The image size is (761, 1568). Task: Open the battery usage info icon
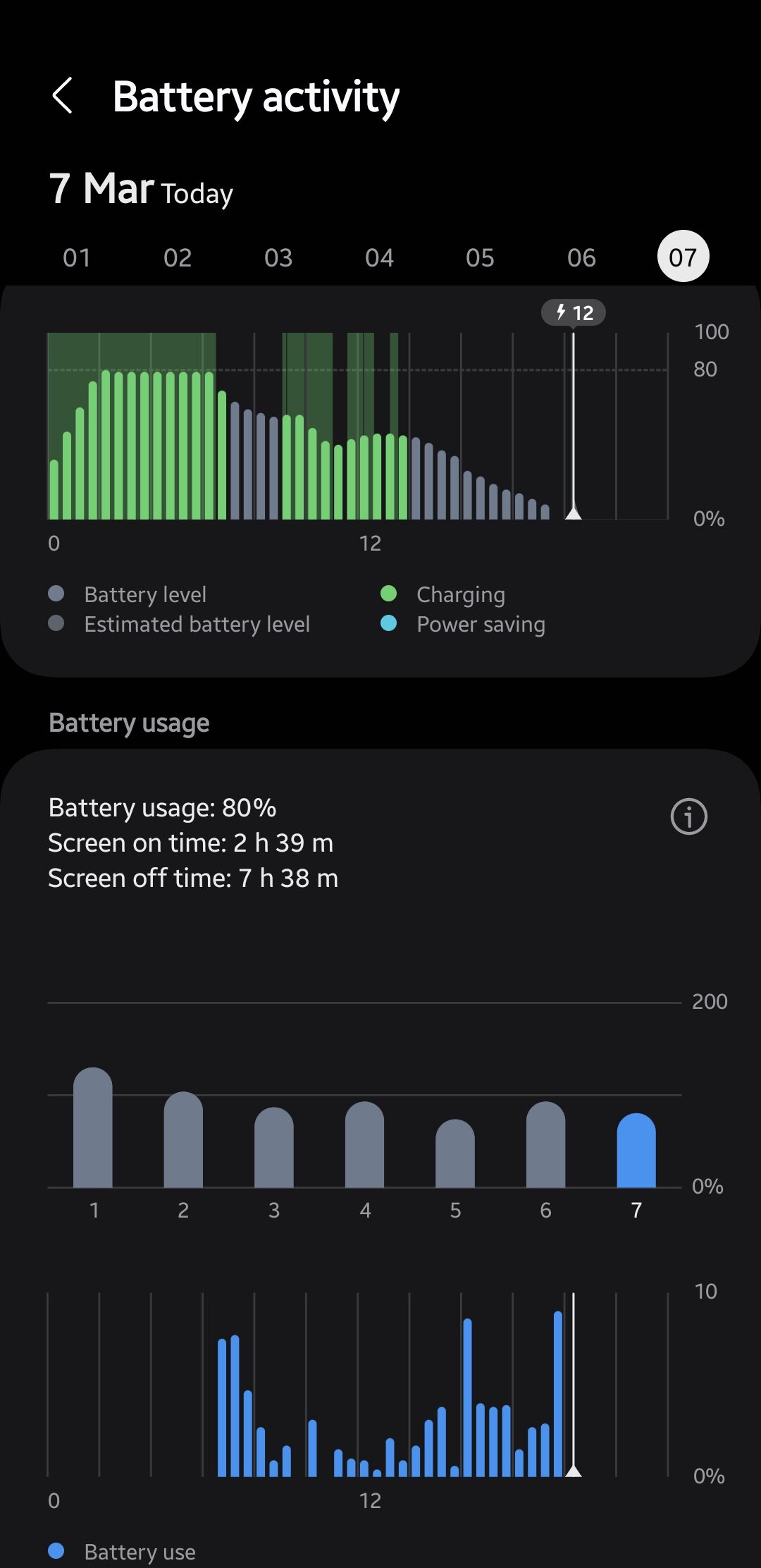688,816
